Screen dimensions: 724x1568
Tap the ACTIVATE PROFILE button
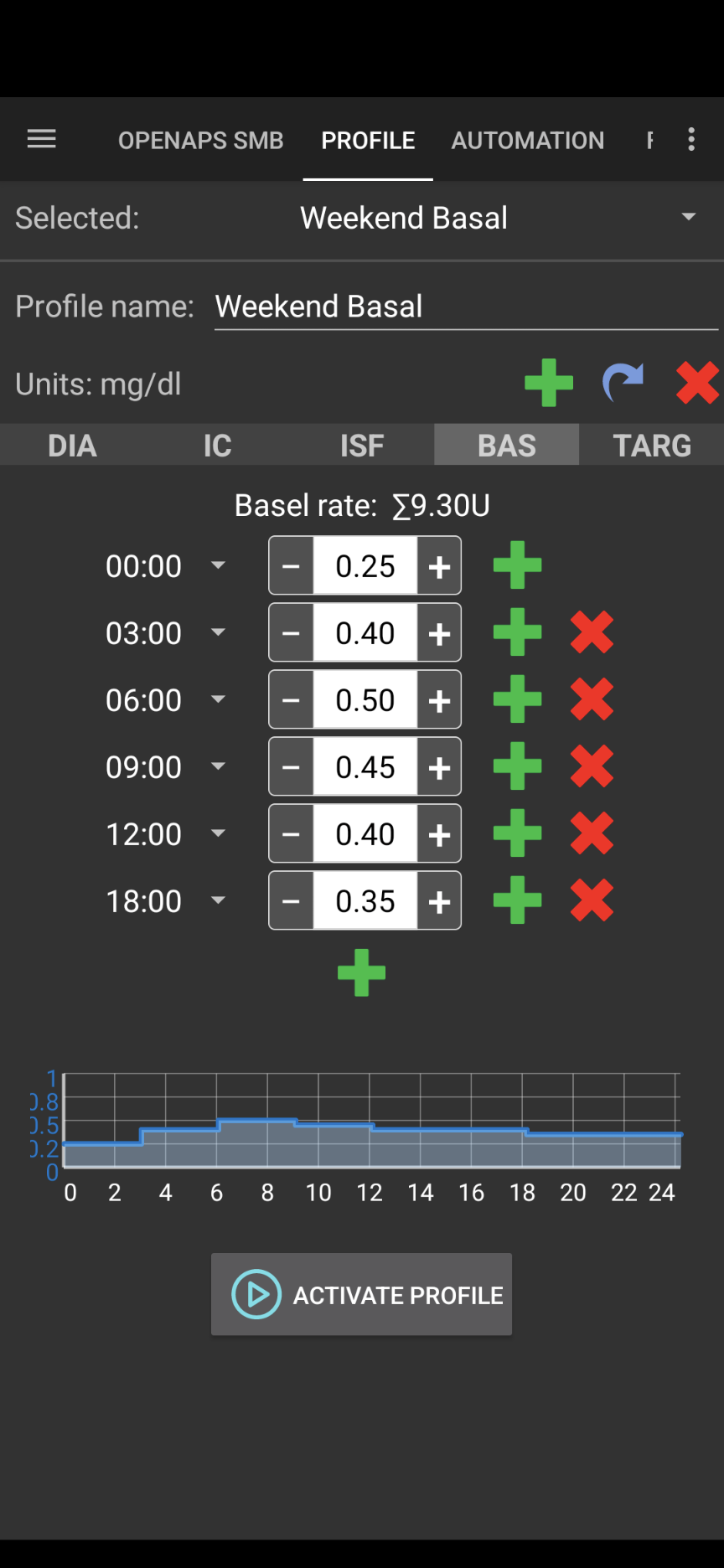pyautogui.click(x=361, y=1294)
